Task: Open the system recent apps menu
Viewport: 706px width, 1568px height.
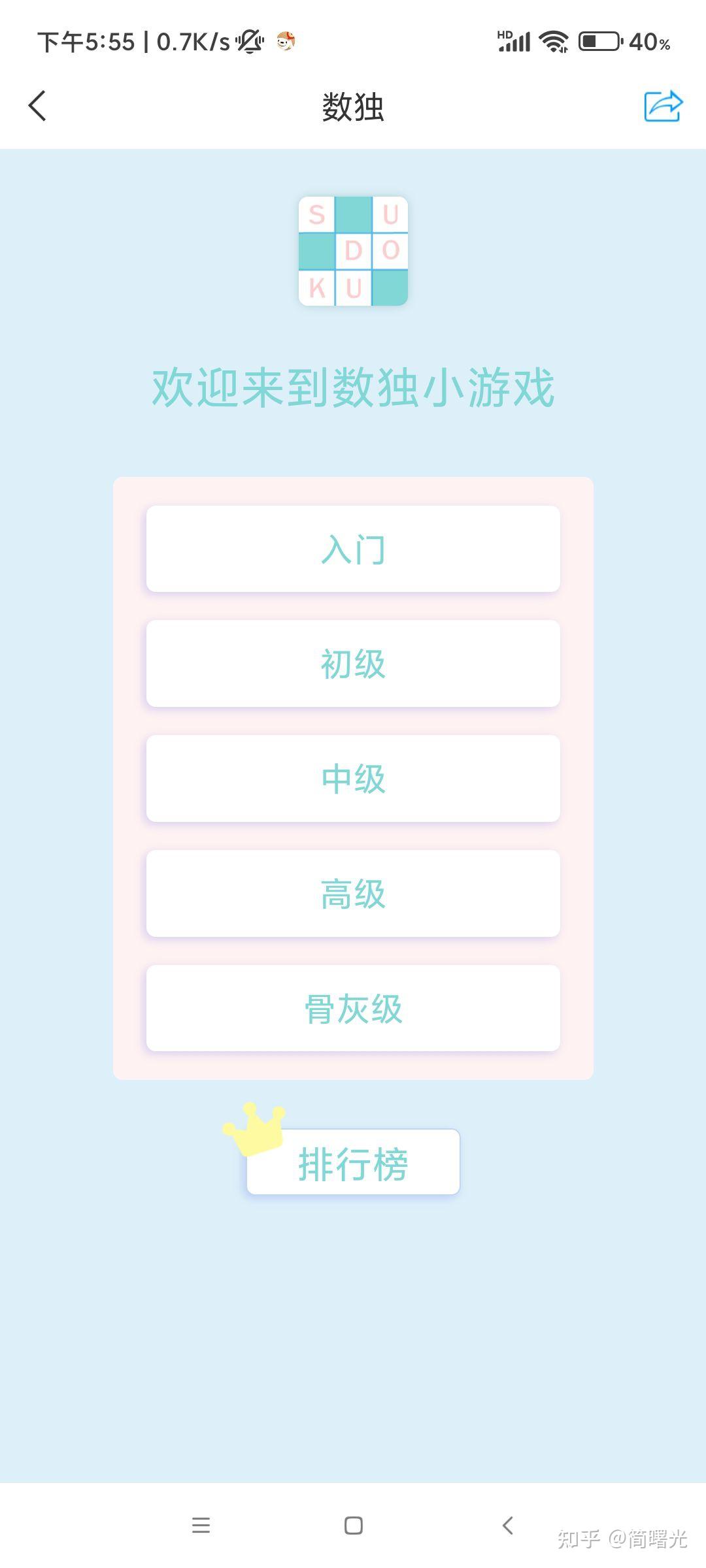Action: click(201, 1526)
